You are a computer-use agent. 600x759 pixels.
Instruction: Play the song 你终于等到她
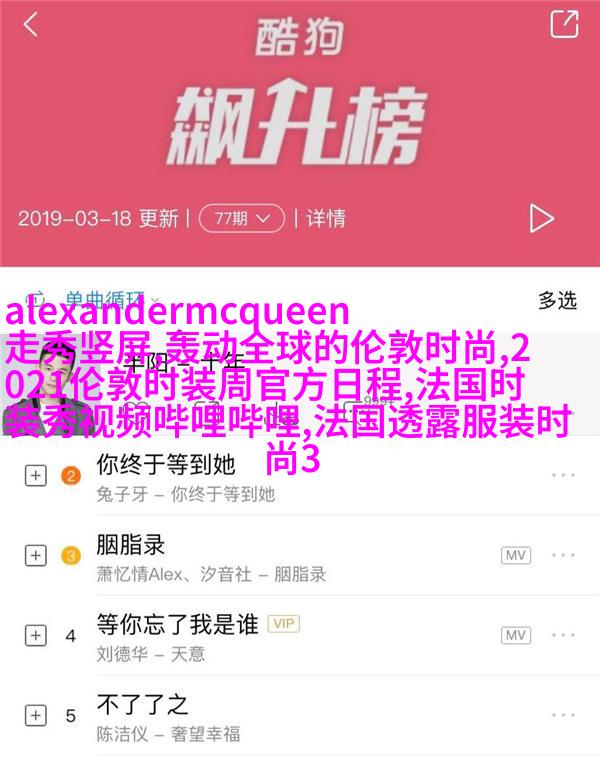(x=165, y=464)
